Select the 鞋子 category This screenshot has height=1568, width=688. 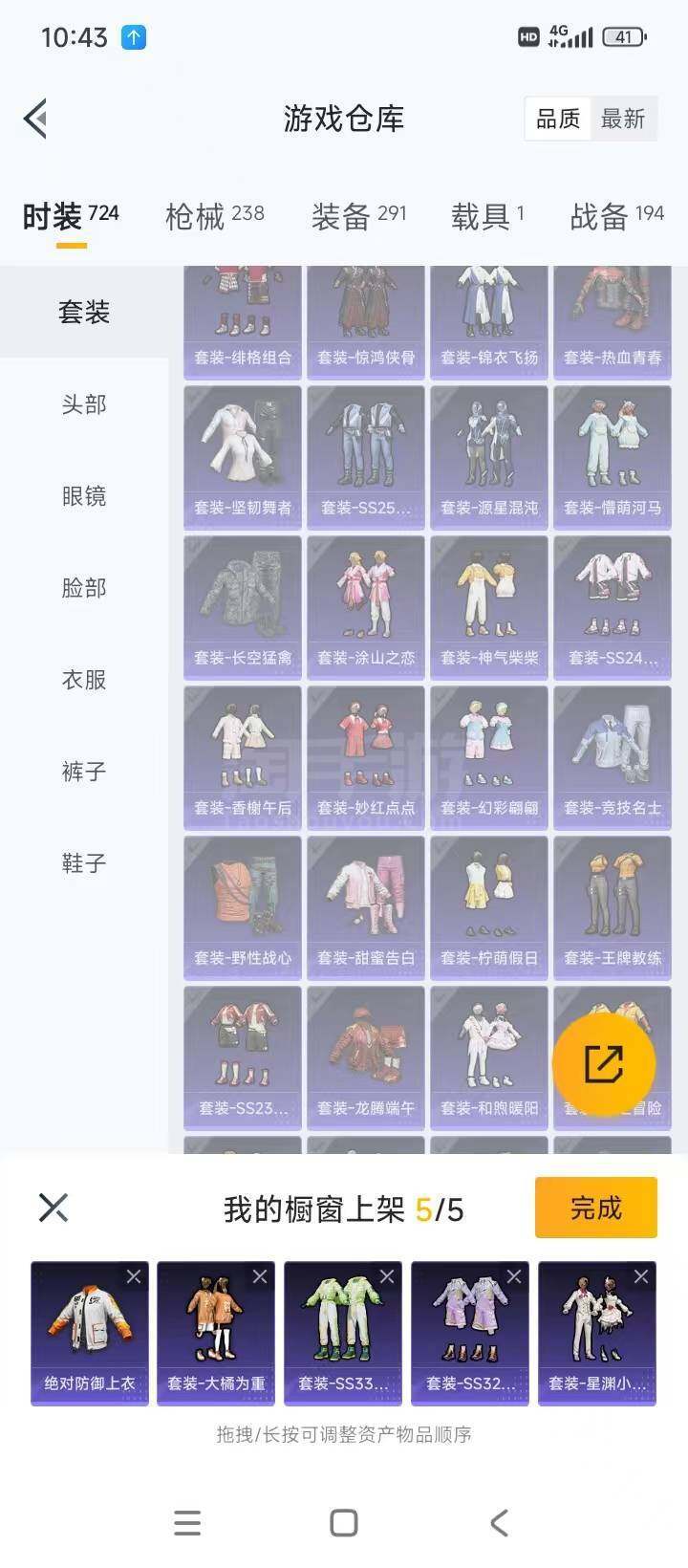tap(84, 863)
